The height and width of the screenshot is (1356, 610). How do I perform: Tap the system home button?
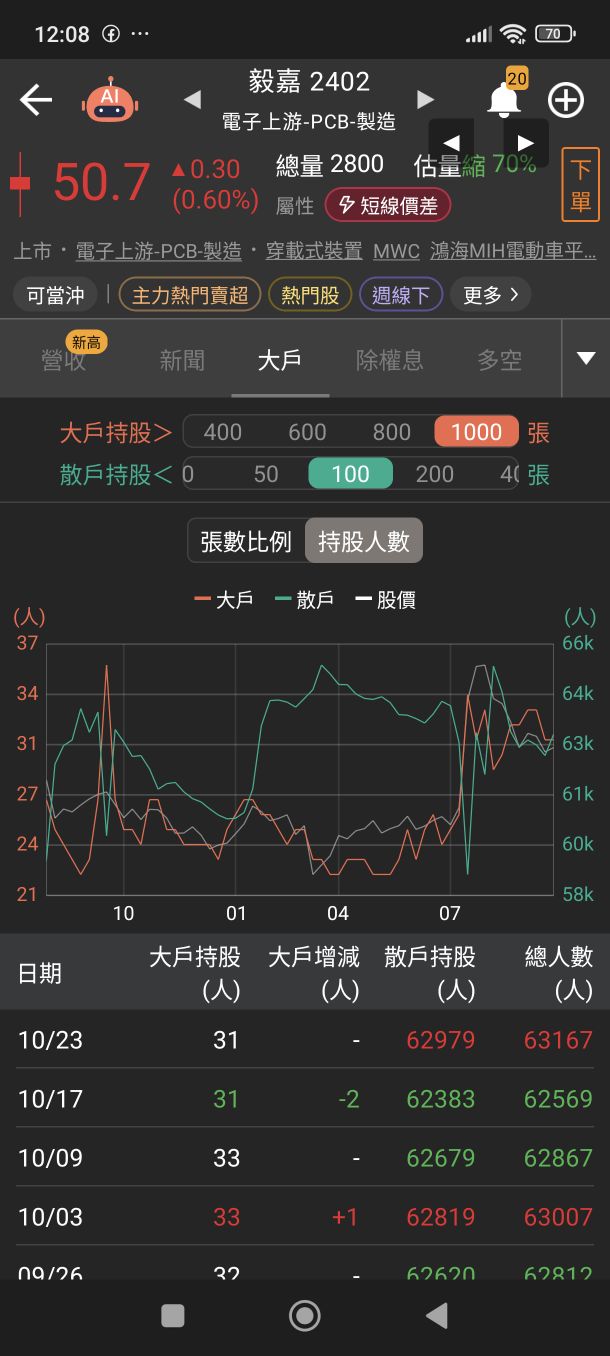point(304,1315)
